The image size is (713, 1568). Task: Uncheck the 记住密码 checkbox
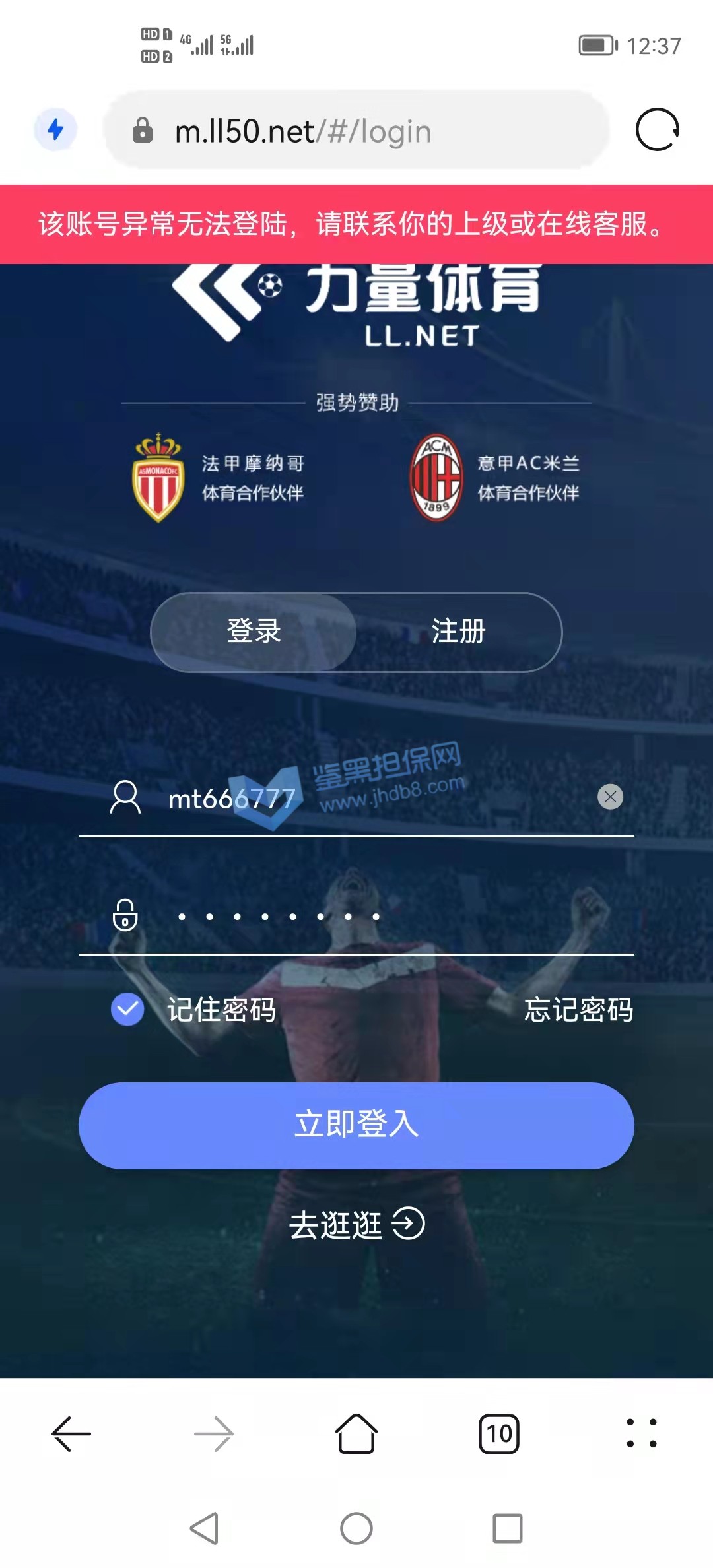(x=127, y=1009)
